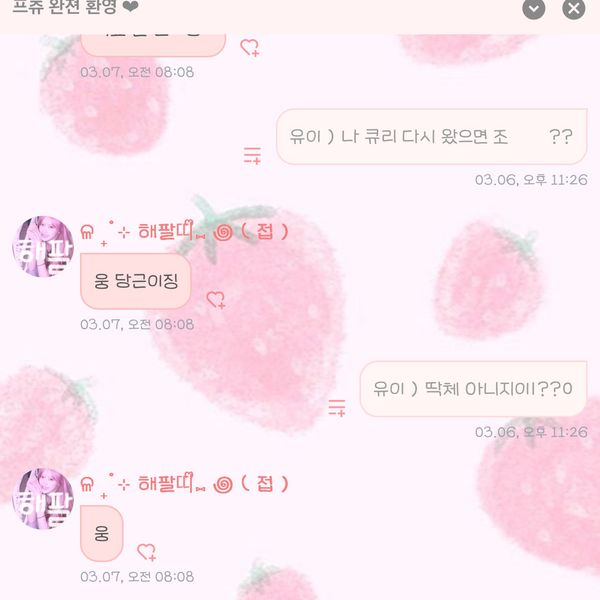
Task: Open the 해팔띠 profile picture above the '웅' message
Action: (x=42, y=498)
